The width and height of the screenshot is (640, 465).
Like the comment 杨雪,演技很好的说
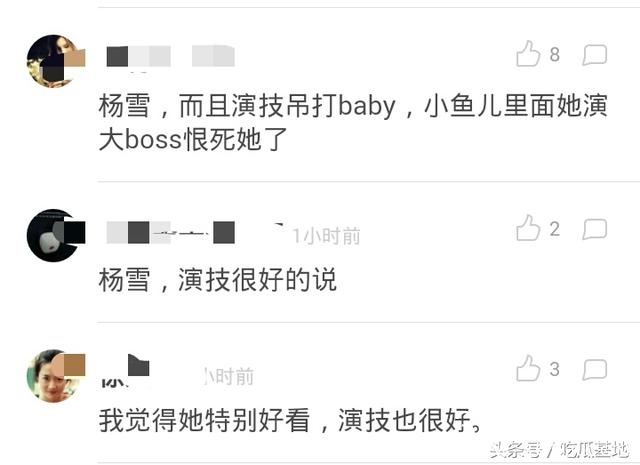pyautogui.click(x=528, y=229)
